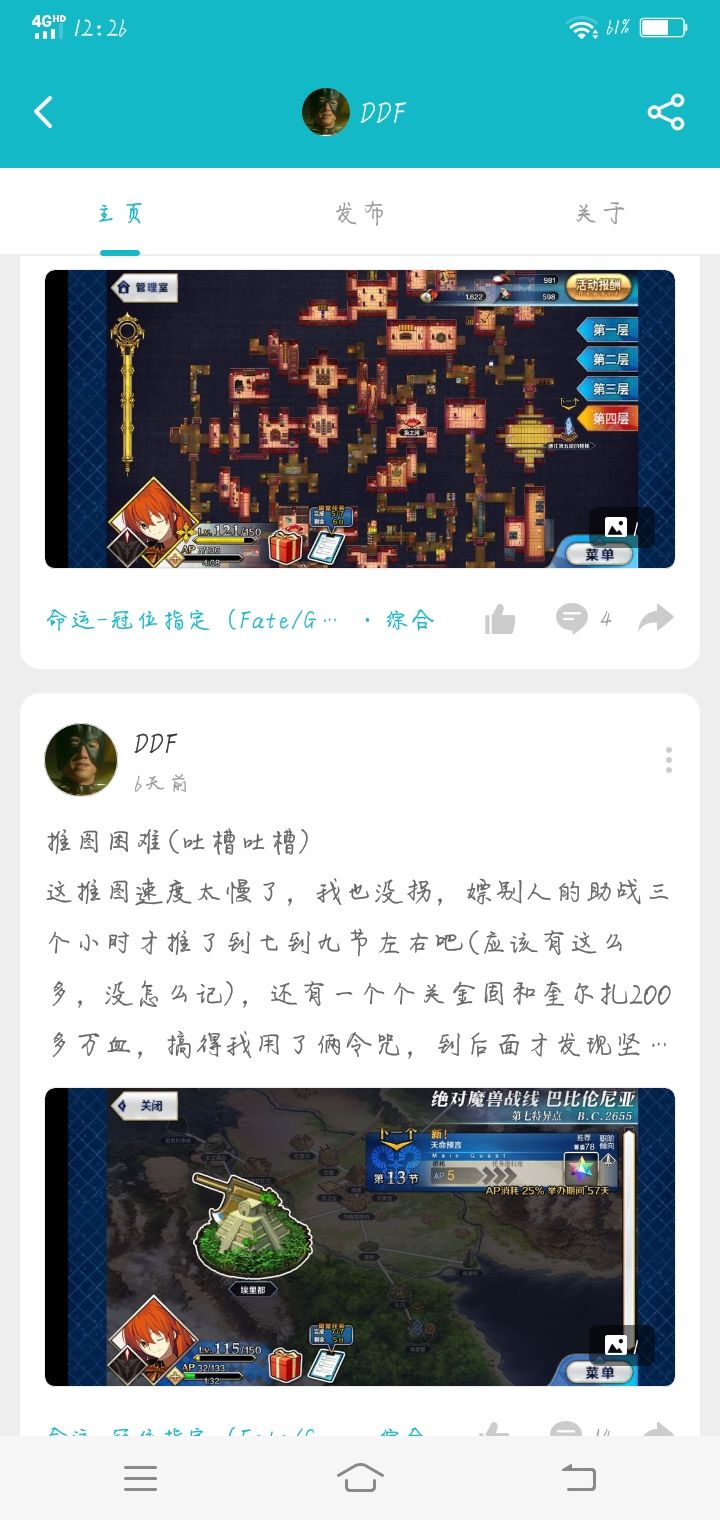Tap the back button in the navigation bar
720x1520 pixels.
578,1478
